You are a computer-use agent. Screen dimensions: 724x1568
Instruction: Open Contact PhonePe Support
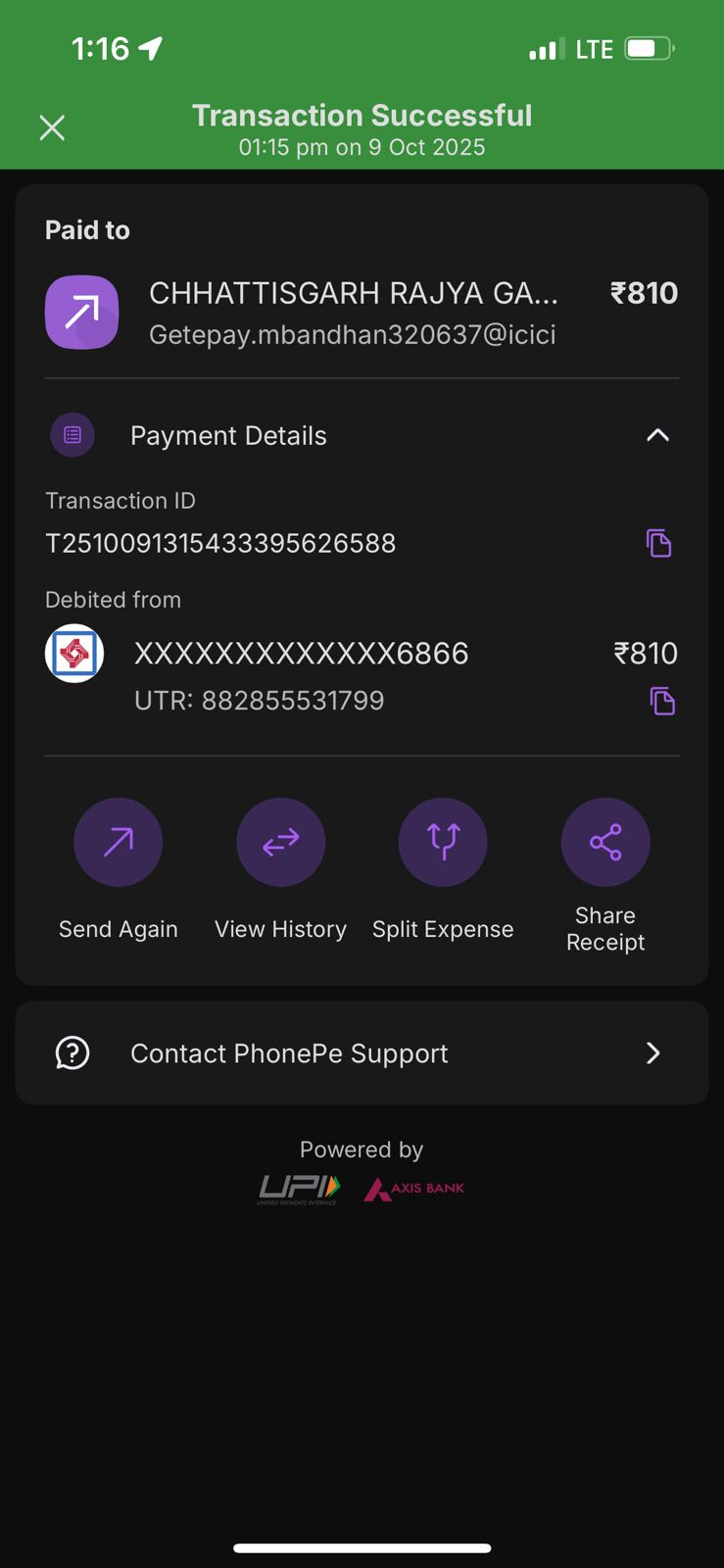pyautogui.click(x=362, y=1053)
